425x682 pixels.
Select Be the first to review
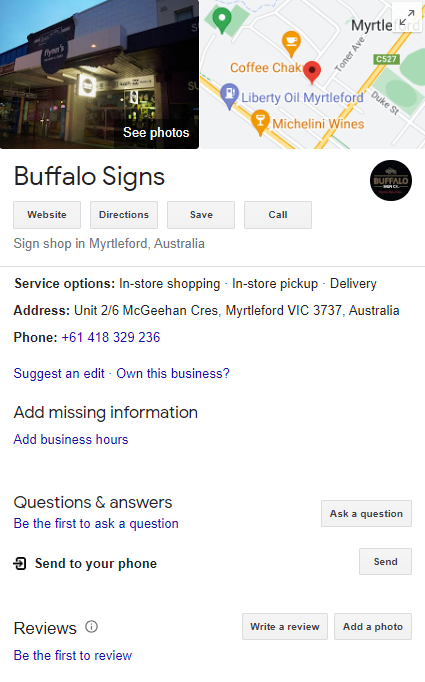(73, 655)
